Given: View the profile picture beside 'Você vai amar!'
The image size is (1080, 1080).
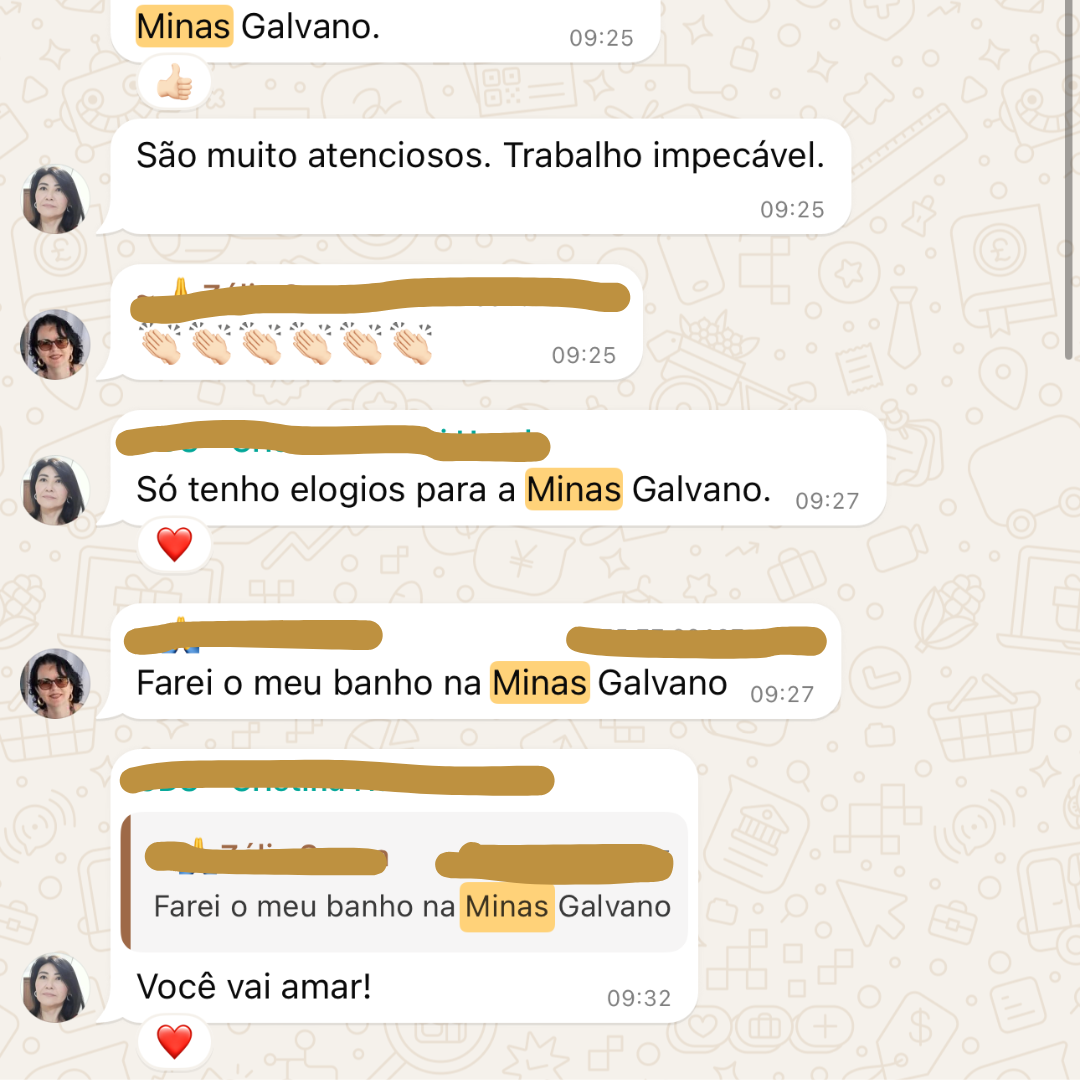Looking at the screenshot, I should pyautogui.click(x=56, y=988).
